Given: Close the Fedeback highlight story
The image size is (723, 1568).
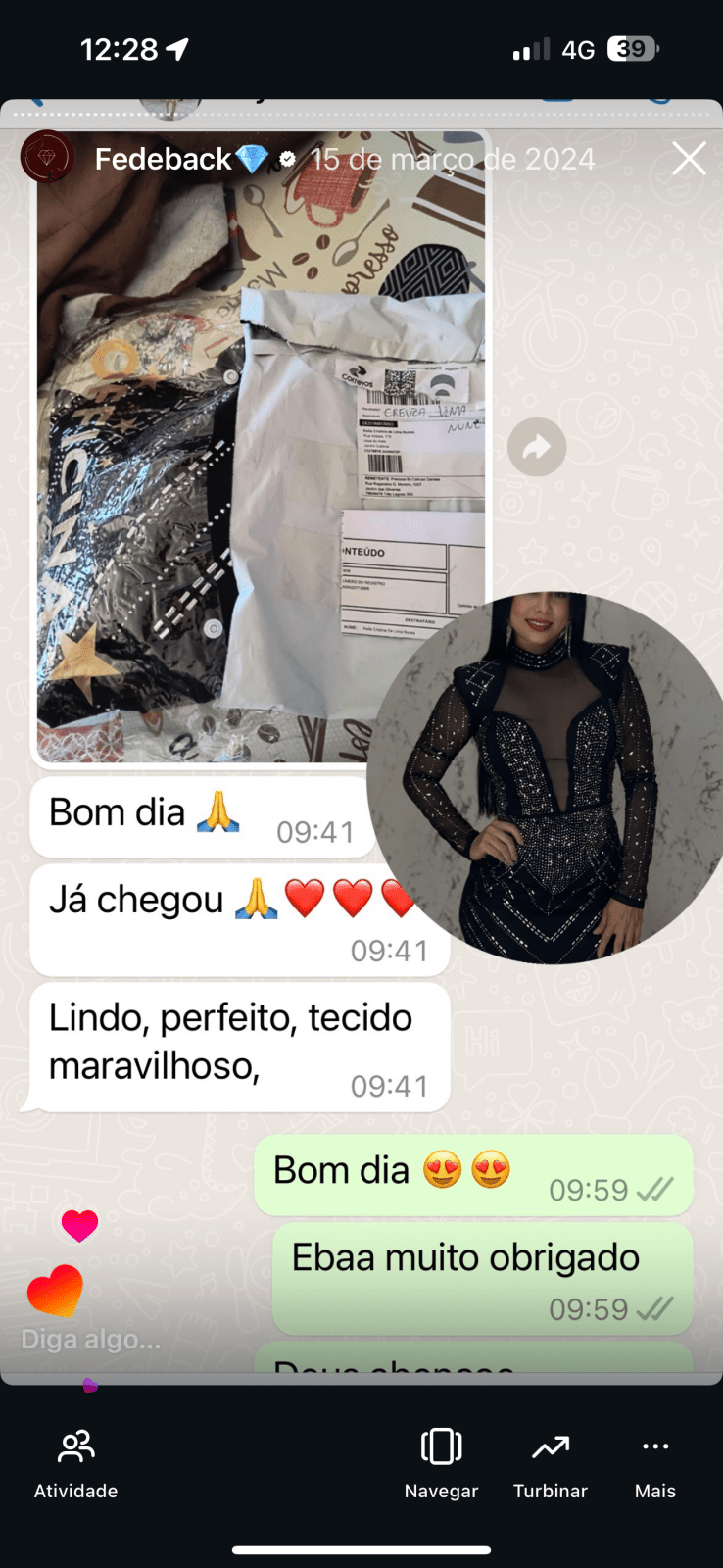Looking at the screenshot, I should [689, 158].
